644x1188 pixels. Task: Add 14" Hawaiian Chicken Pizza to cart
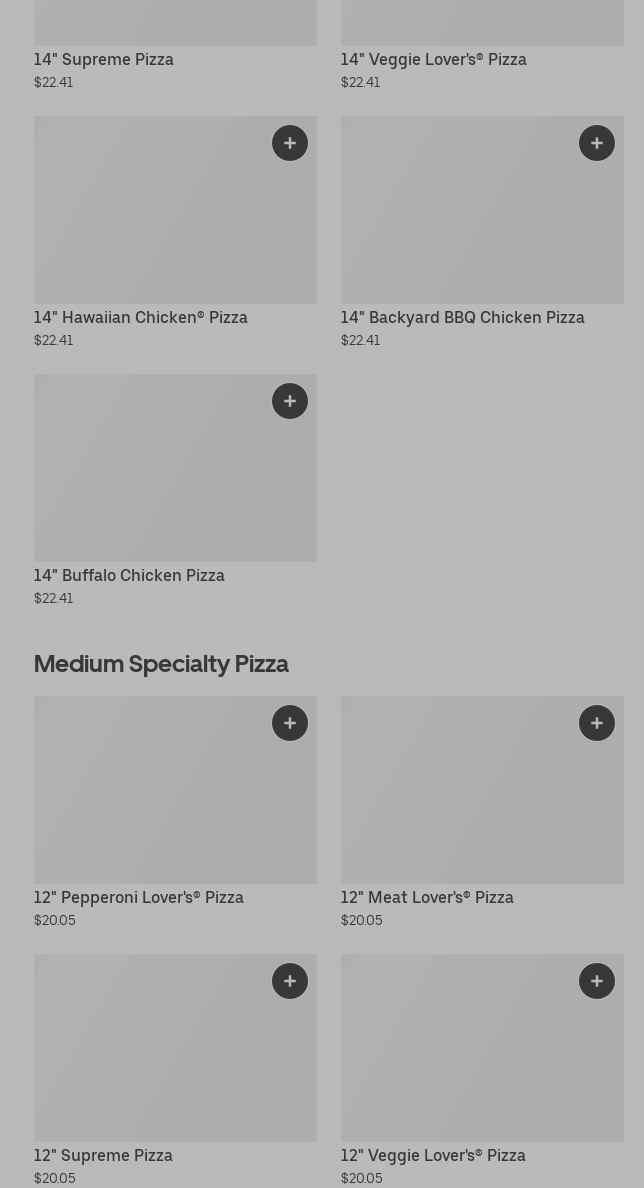(290, 143)
